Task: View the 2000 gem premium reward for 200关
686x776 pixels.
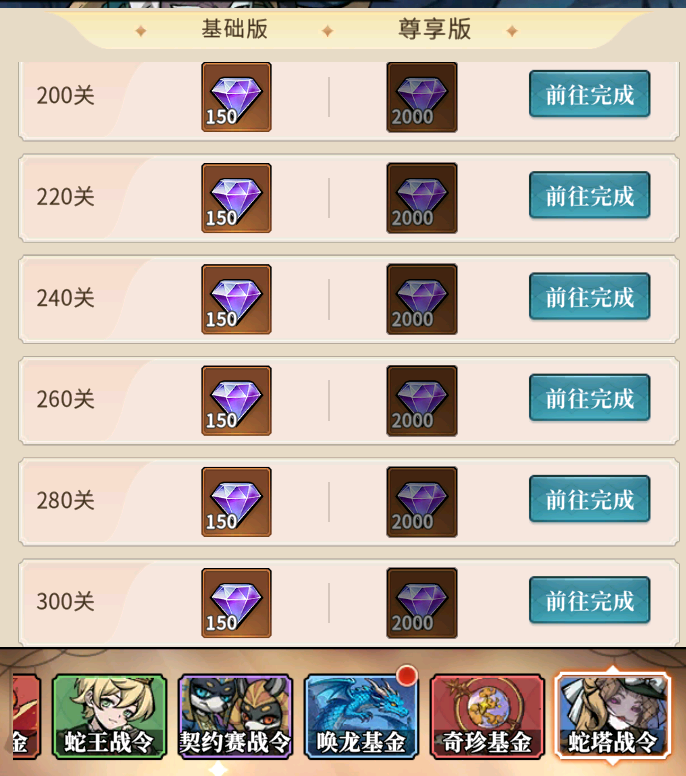Action: point(421,97)
